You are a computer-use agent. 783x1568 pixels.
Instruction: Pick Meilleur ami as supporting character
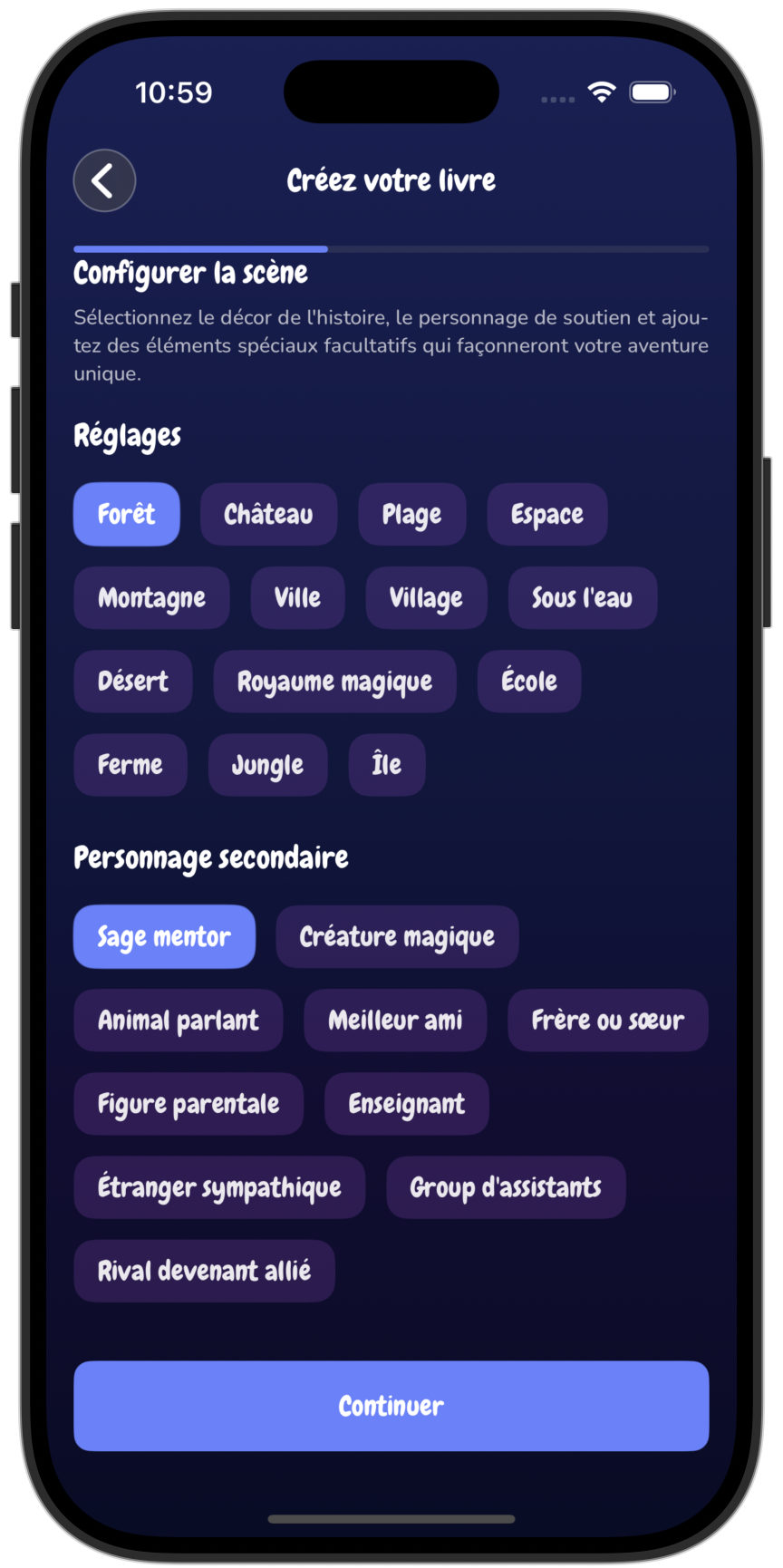[x=395, y=1020]
